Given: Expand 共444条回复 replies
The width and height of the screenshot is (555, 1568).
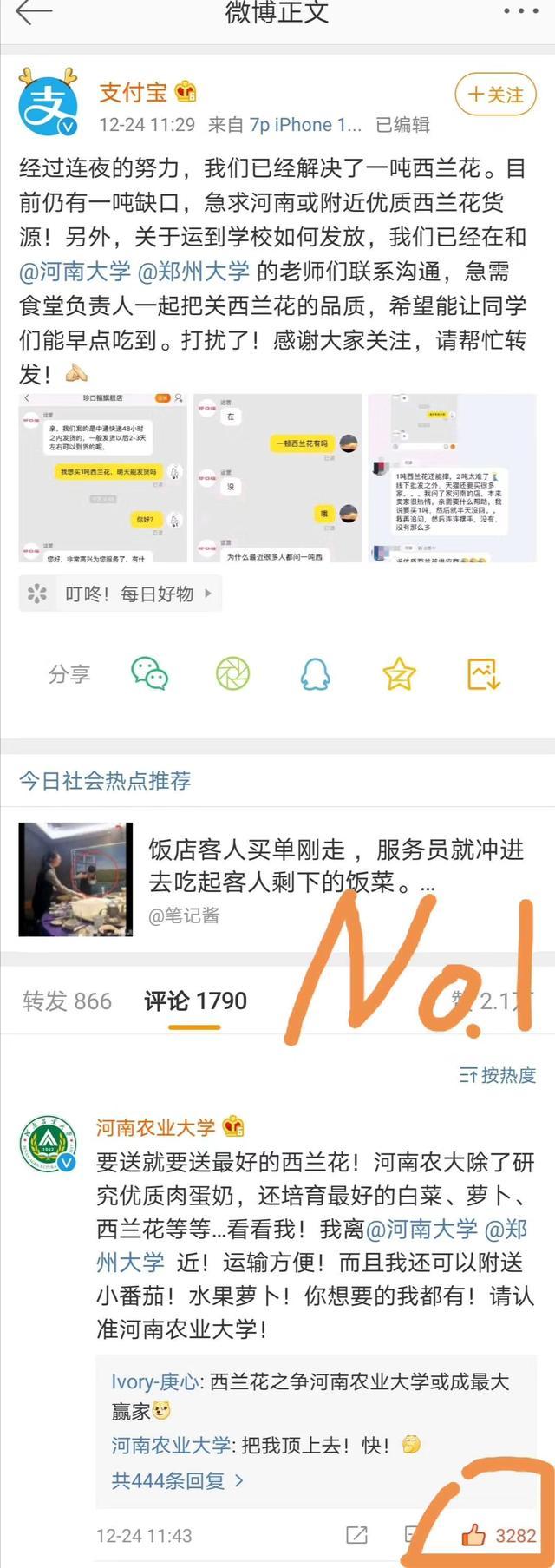Looking at the screenshot, I should pyautogui.click(x=177, y=1480).
